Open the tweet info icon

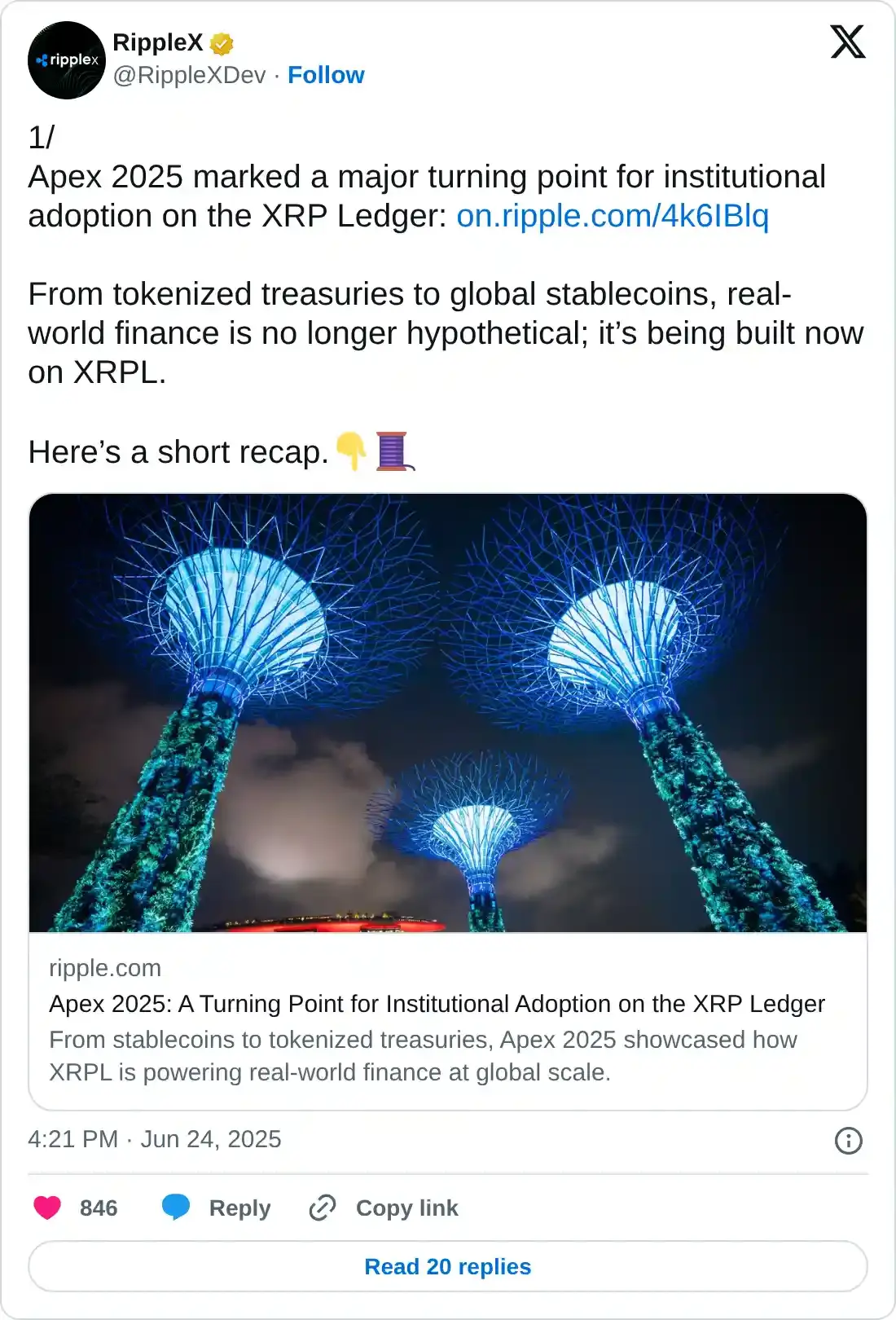tap(848, 1140)
